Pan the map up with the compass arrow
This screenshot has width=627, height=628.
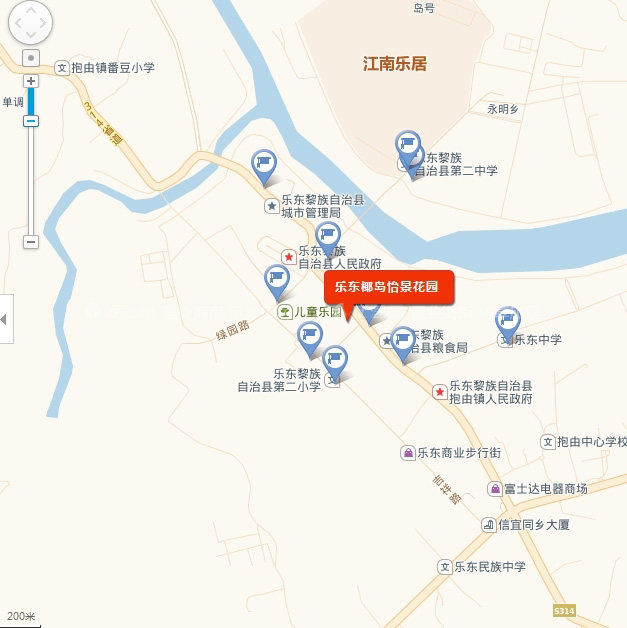click(x=30, y=10)
